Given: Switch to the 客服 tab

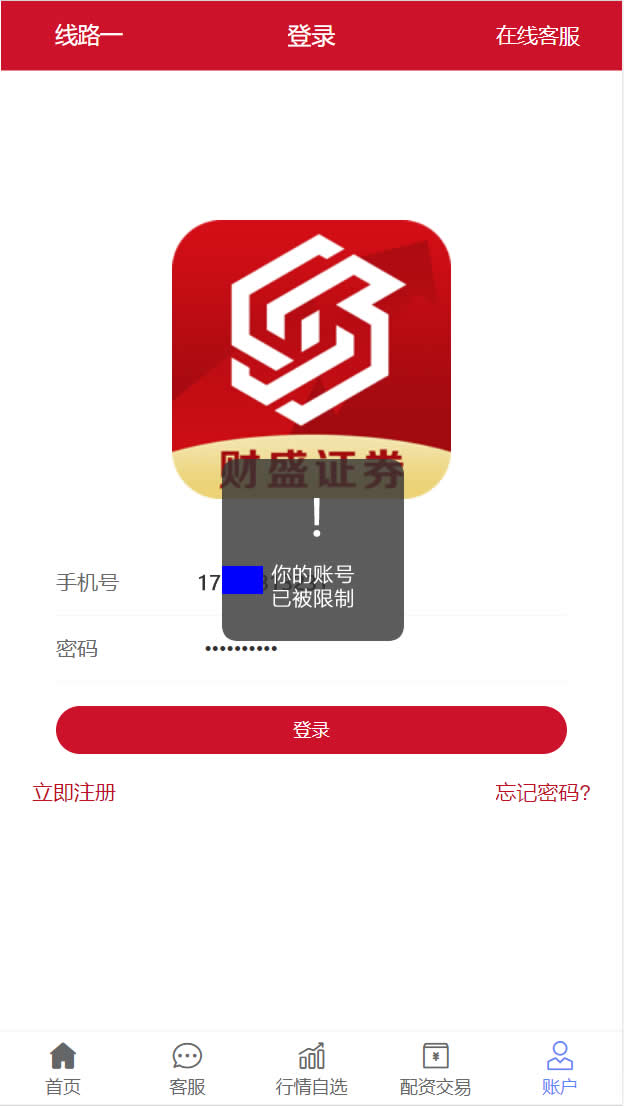Looking at the screenshot, I should [x=187, y=1068].
